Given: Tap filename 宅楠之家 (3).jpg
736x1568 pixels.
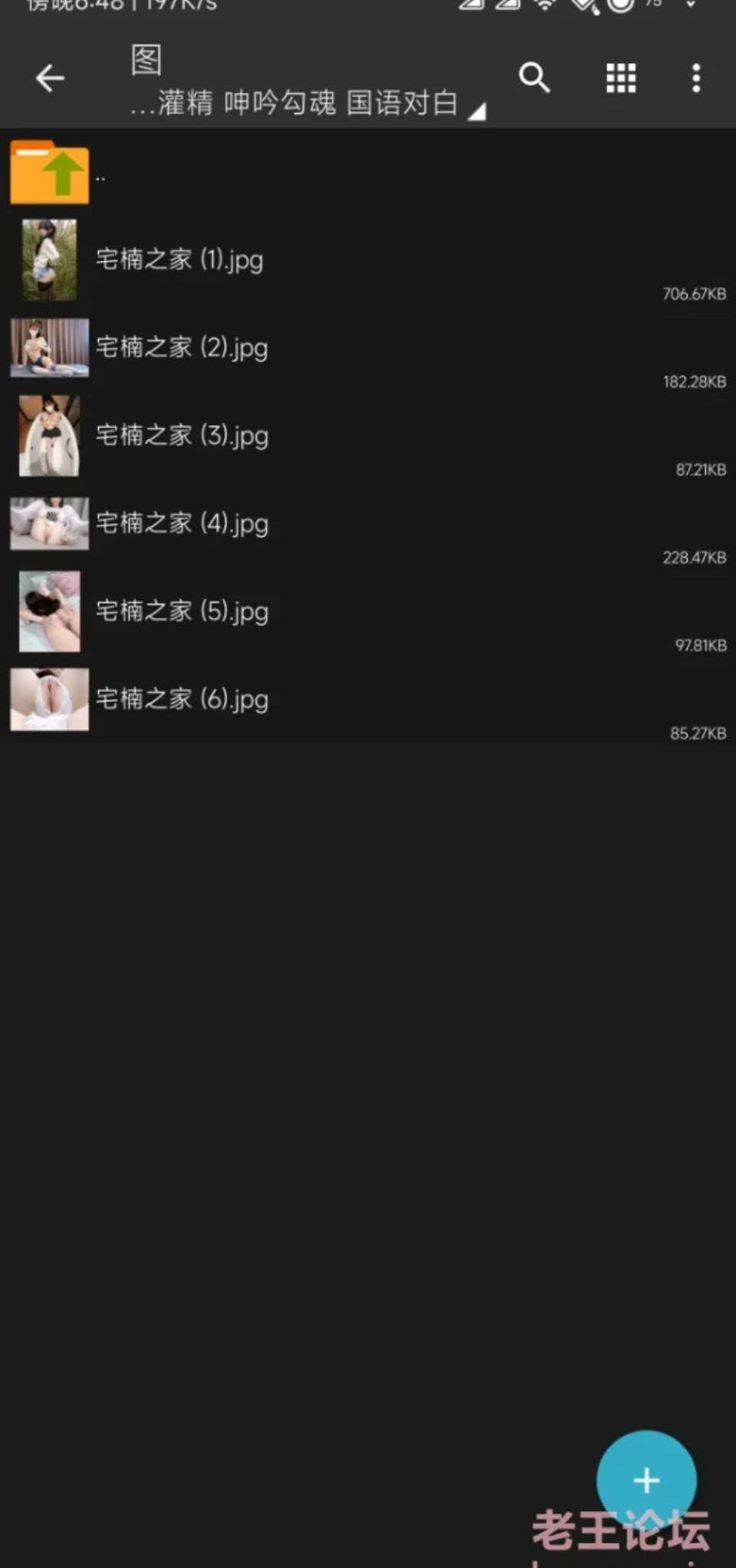Looking at the screenshot, I should tap(182, 436).
